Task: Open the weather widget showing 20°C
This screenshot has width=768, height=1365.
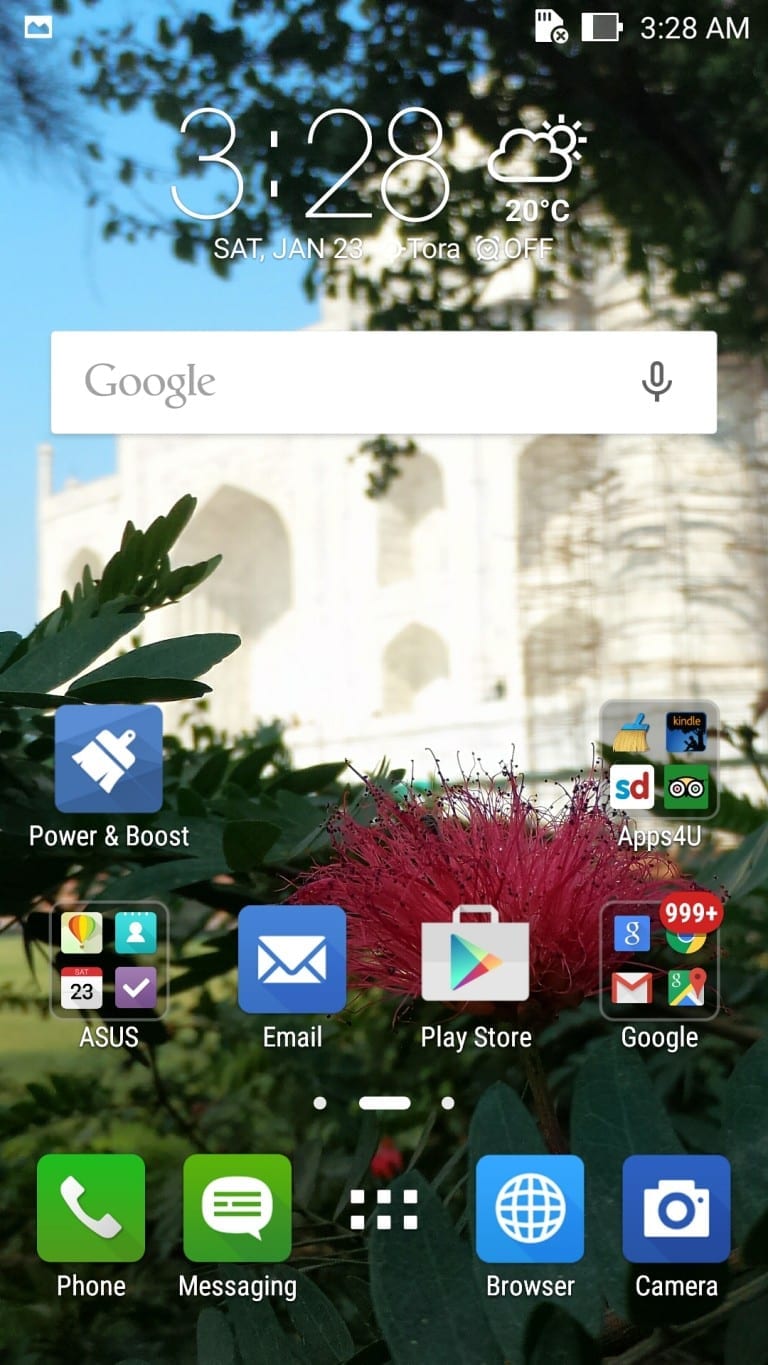Action: [x=537, y=172]
